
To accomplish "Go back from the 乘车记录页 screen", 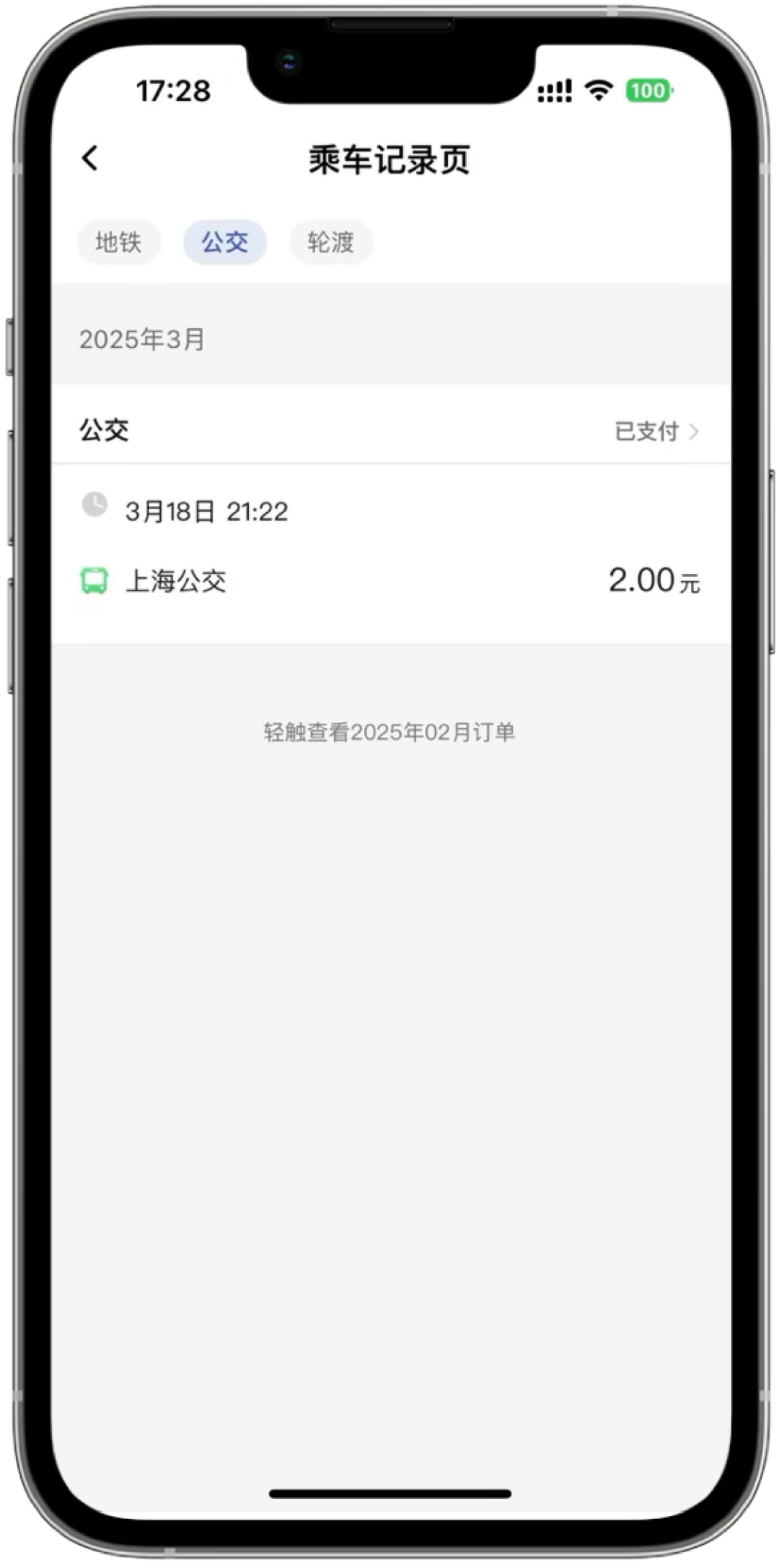I will (x=90, y=159).
